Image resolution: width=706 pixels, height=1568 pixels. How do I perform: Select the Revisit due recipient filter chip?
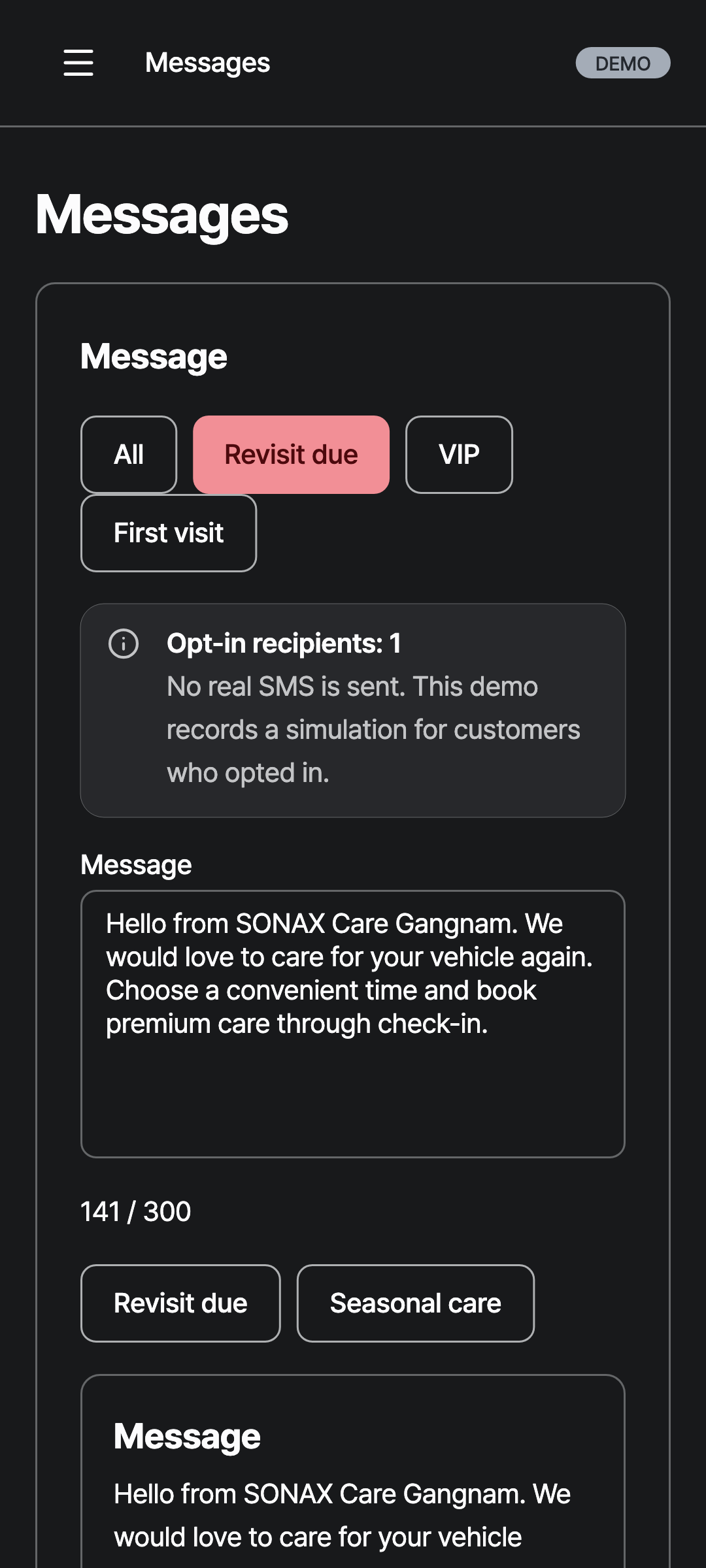click(292, 455)
